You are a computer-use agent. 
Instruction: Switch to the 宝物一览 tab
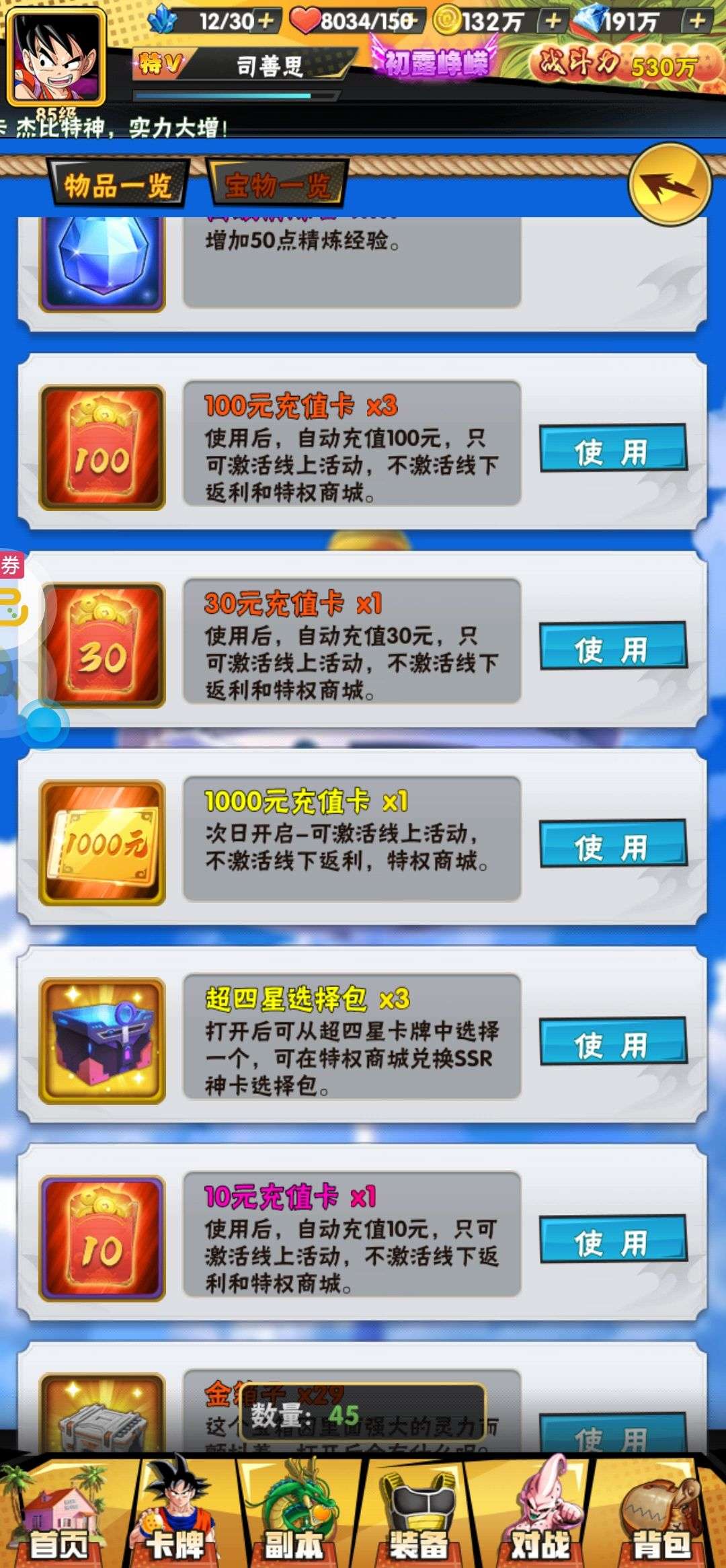click(277, 183)
